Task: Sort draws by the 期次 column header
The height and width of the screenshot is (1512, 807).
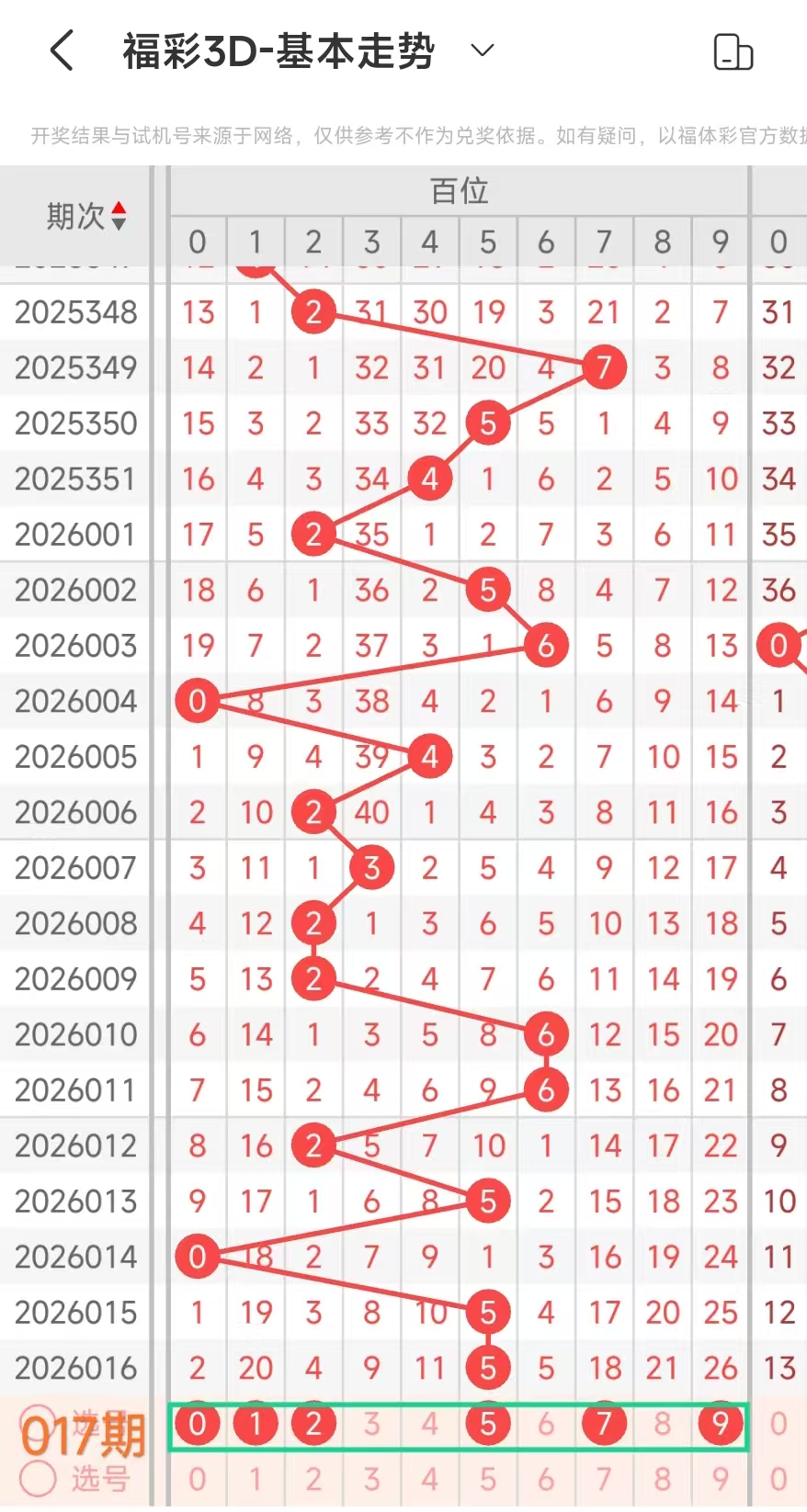Action: coord(85,217)
